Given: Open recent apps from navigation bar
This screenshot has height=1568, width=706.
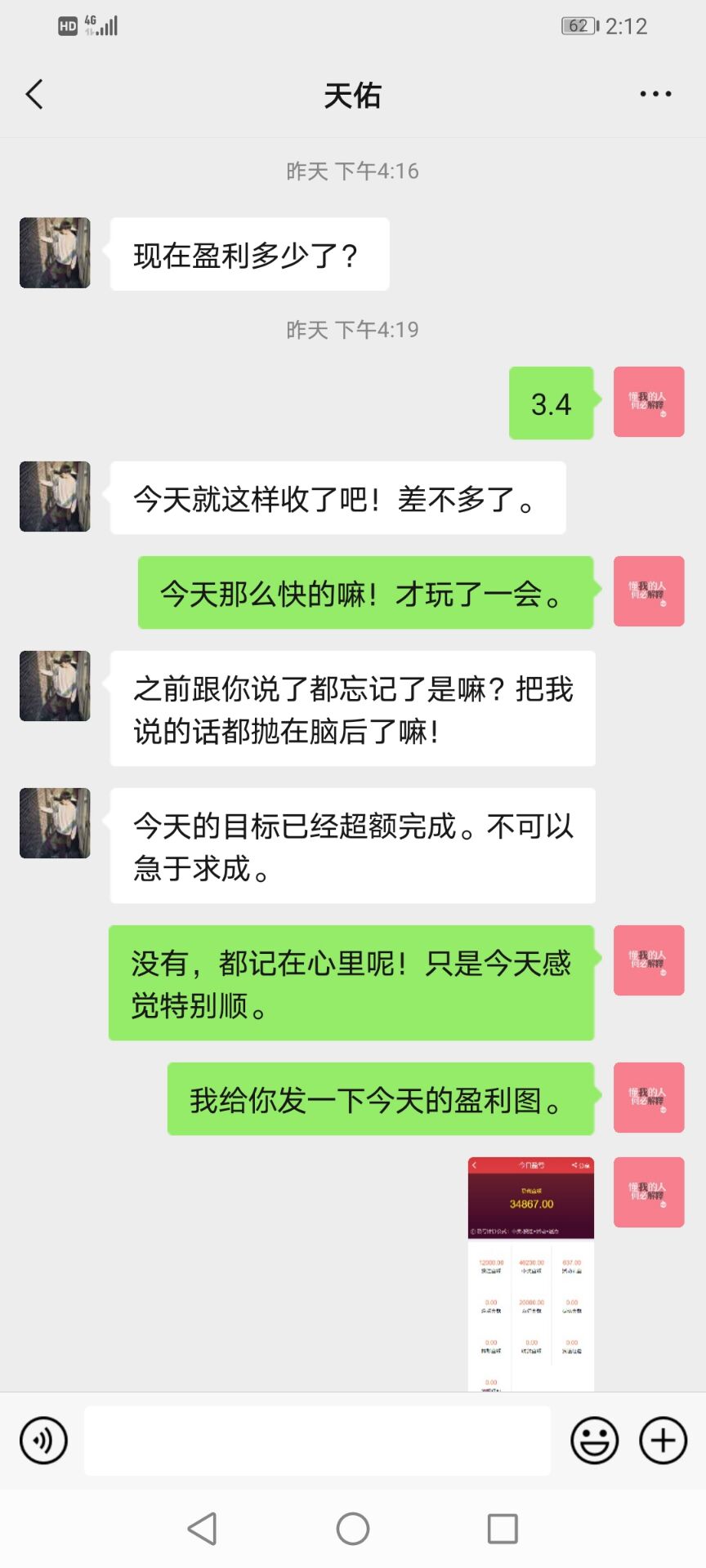Looking at the screenshot, I should 503,1528.
